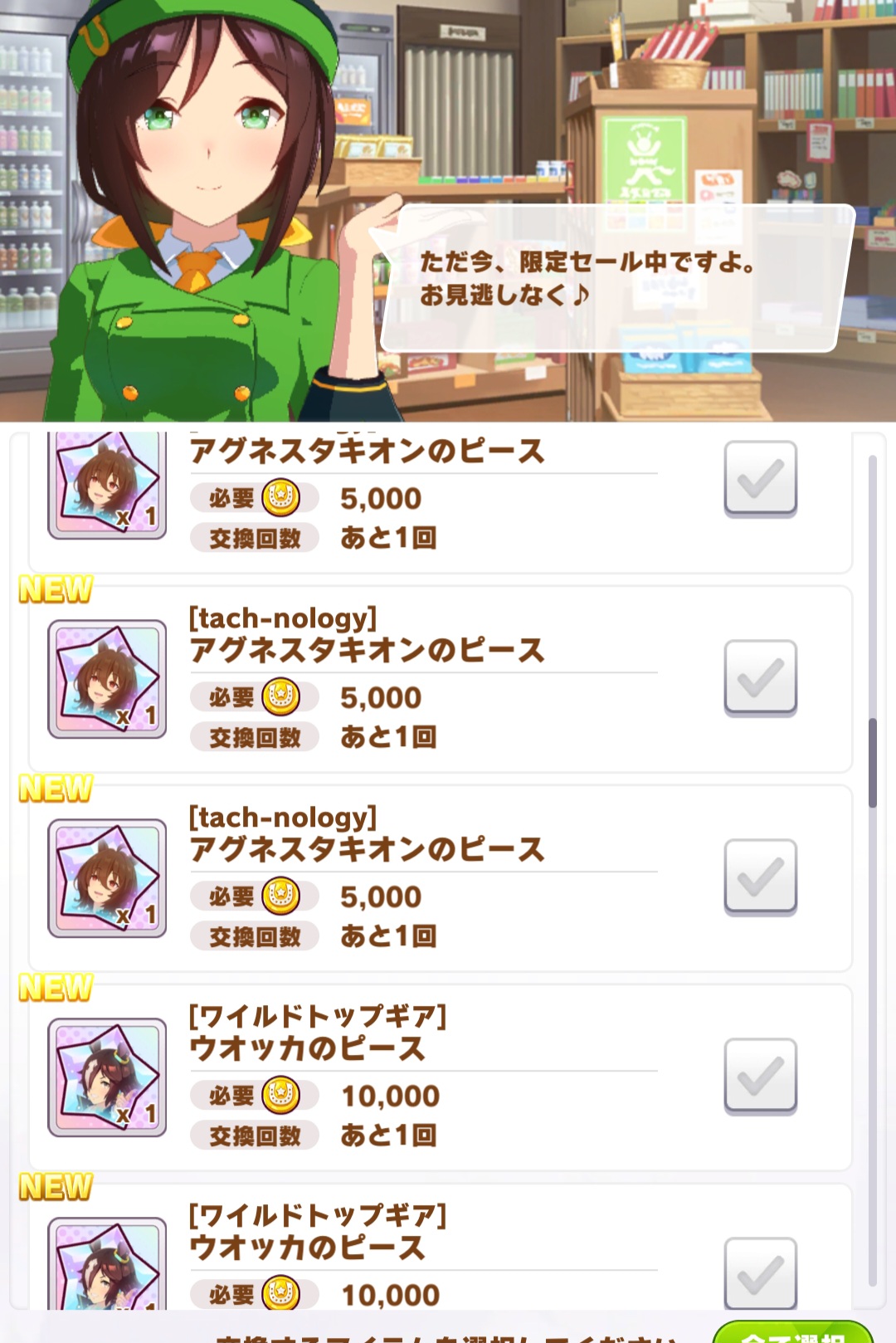Tap the green 全て選択 button
The height and width of the screenshot is (1343, 896).
(792, 1333)
